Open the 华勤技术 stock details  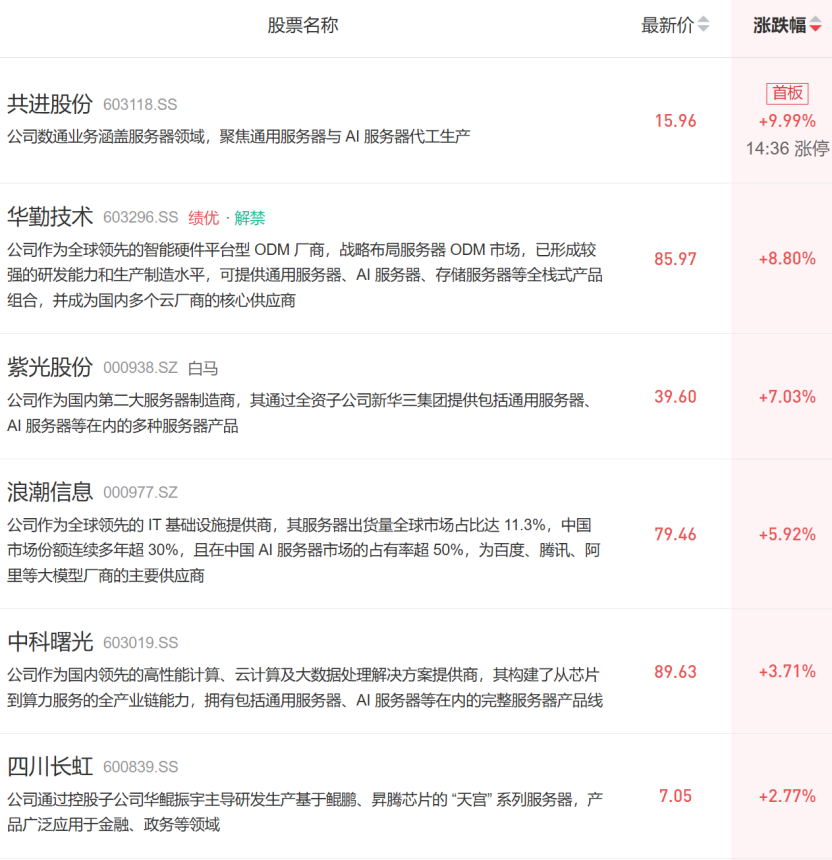pyautogui.click(x=416, y=258)
